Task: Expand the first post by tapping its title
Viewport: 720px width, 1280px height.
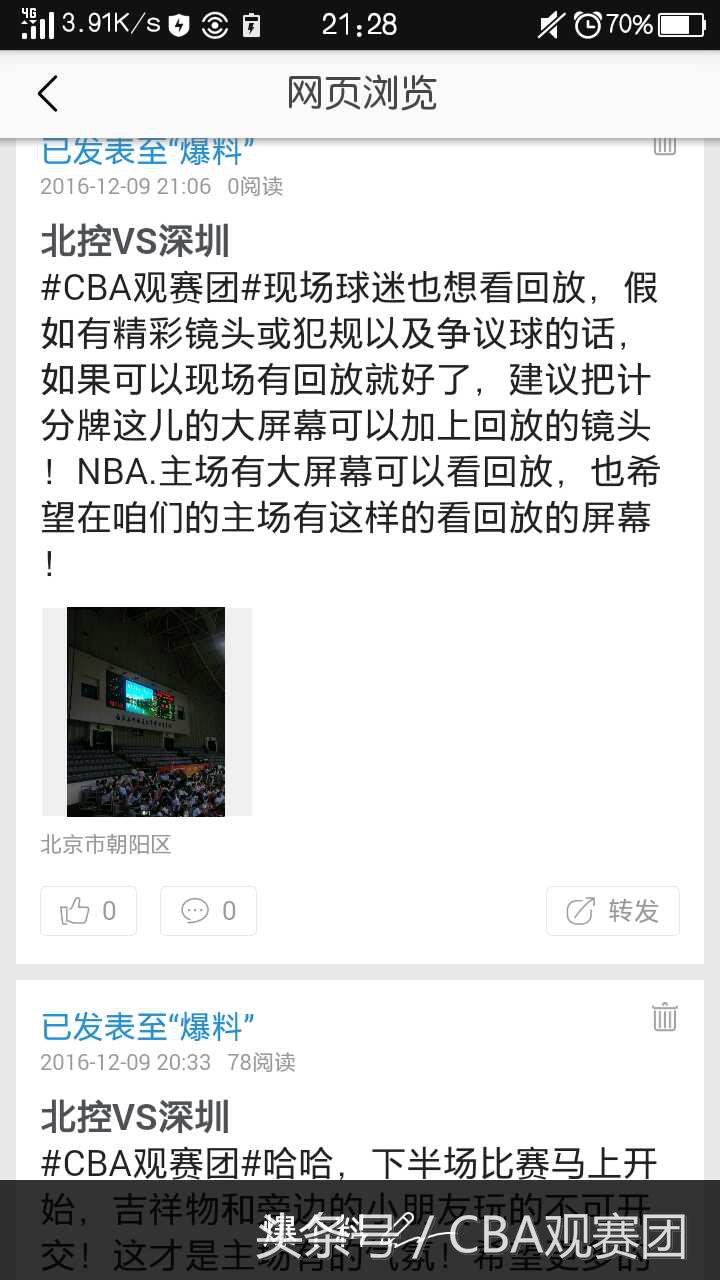Action: pos(135,241)
